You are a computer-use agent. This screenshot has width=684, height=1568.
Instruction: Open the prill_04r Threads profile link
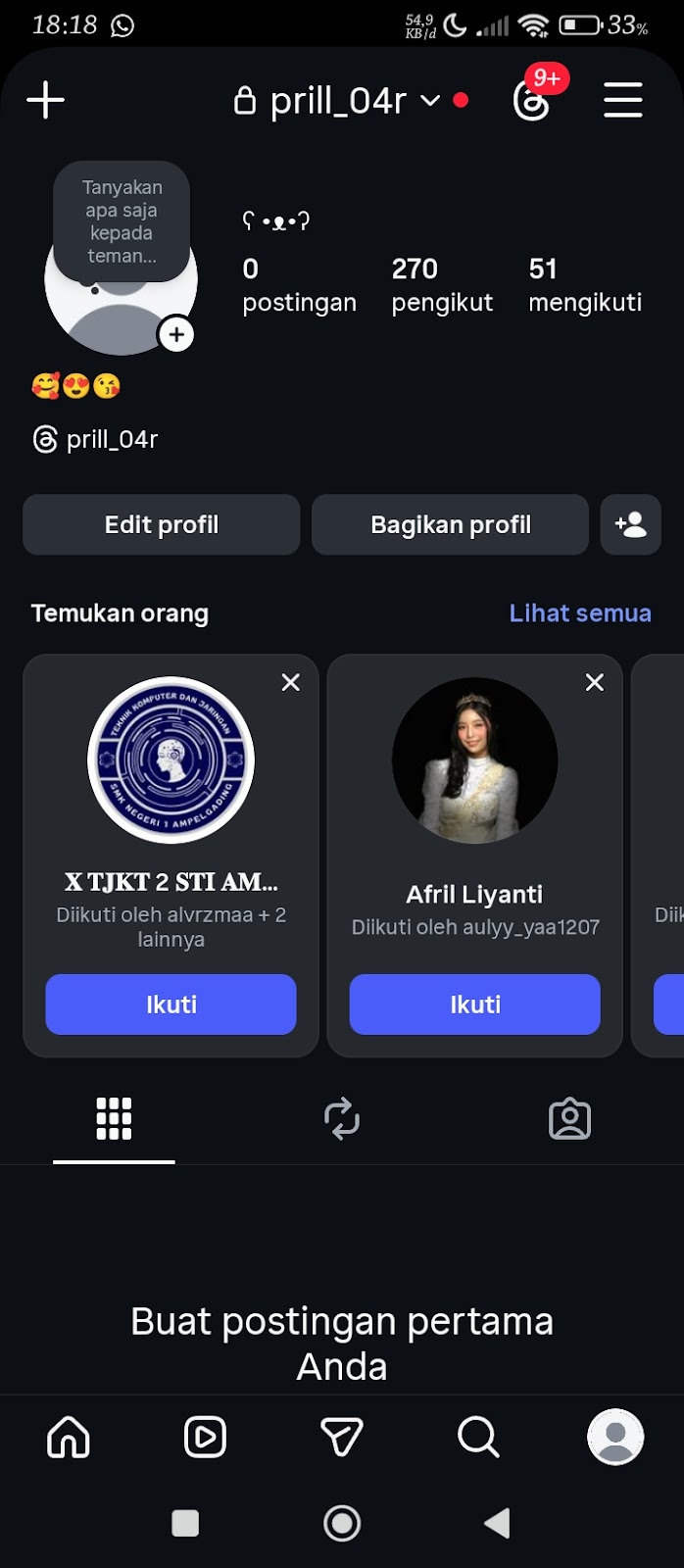click(96, 439)
